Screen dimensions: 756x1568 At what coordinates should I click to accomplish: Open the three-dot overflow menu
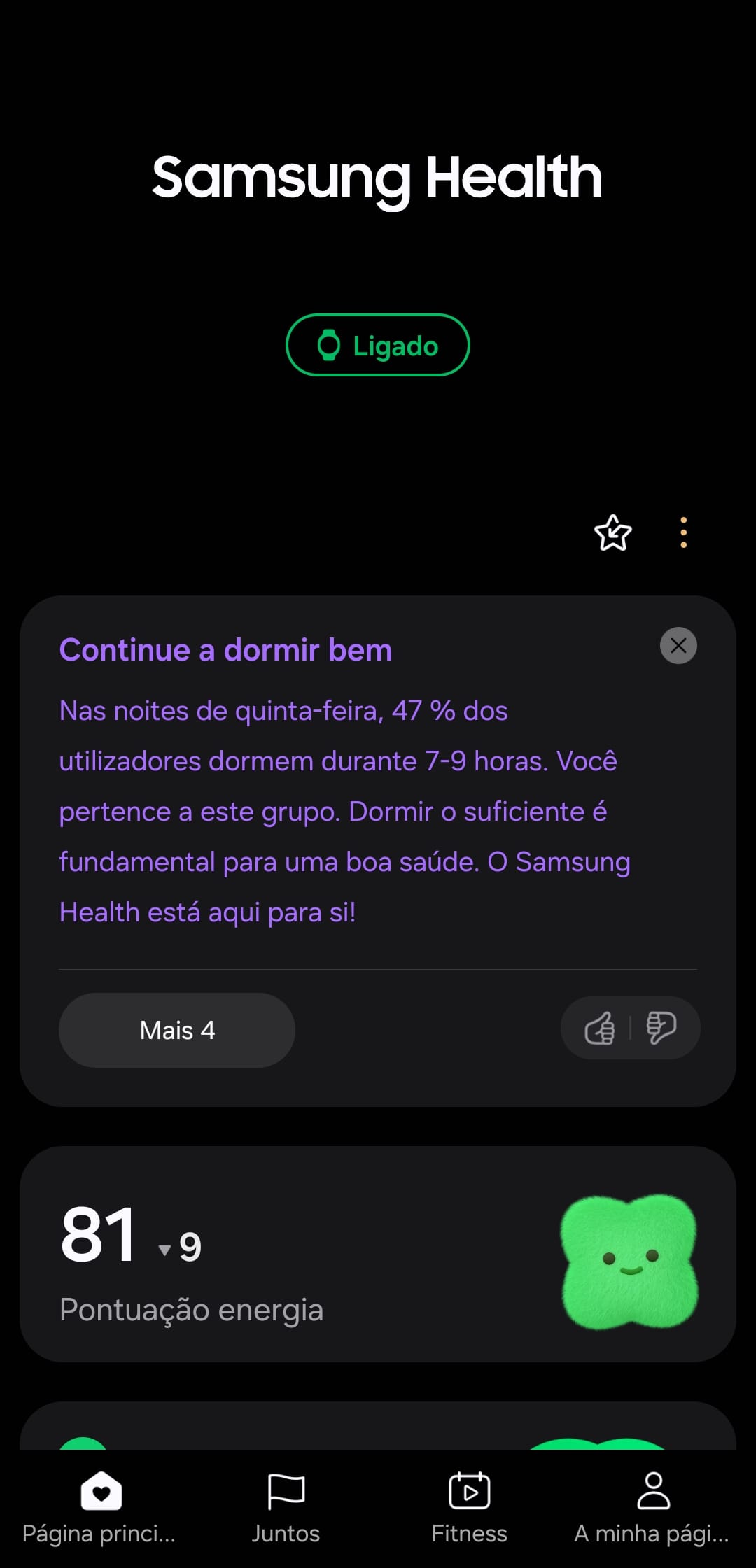pyautogui.click(x=683, y=533)
